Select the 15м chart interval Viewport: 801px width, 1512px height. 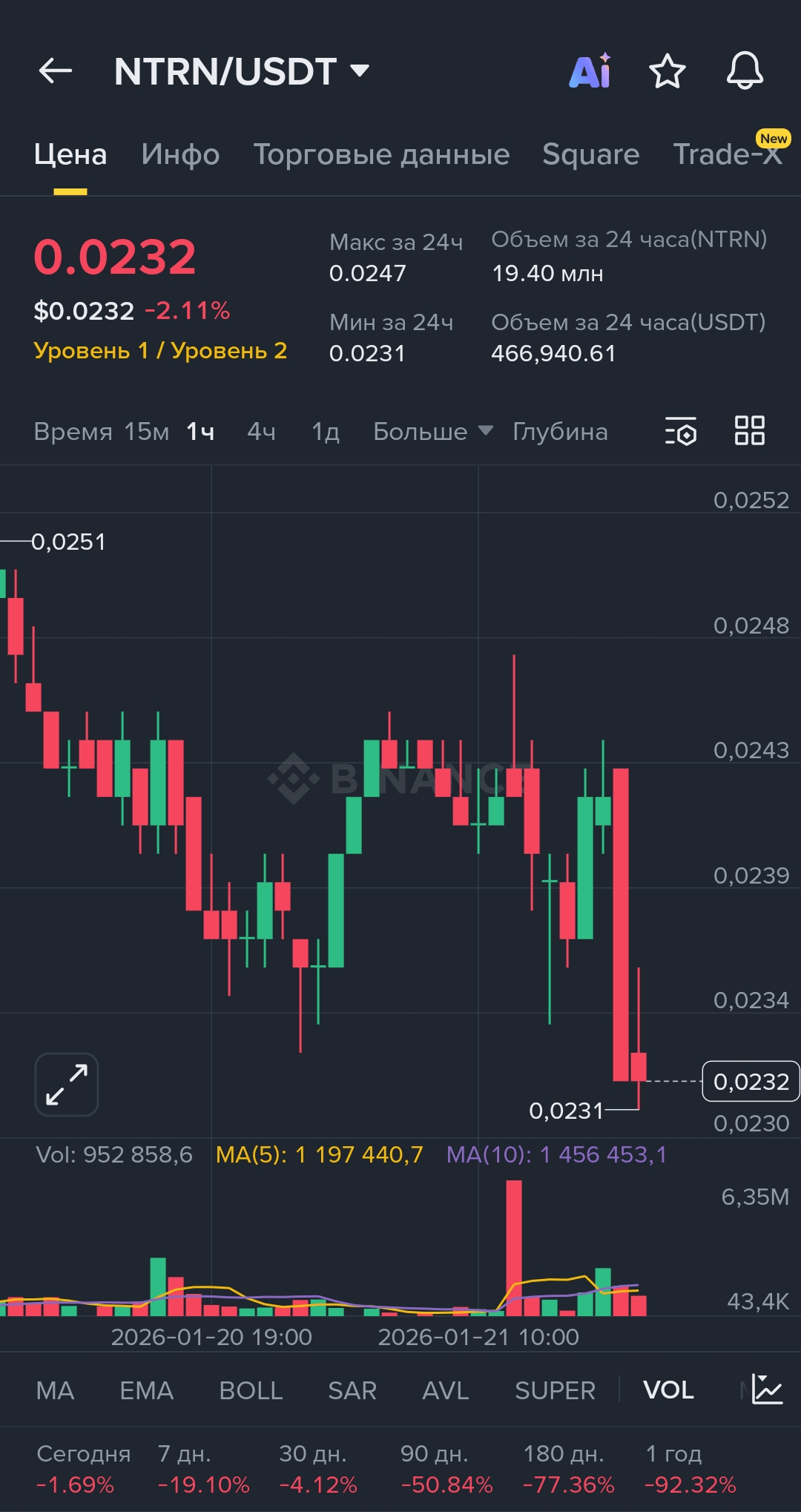pyautogui.click(x=146, y=431)
